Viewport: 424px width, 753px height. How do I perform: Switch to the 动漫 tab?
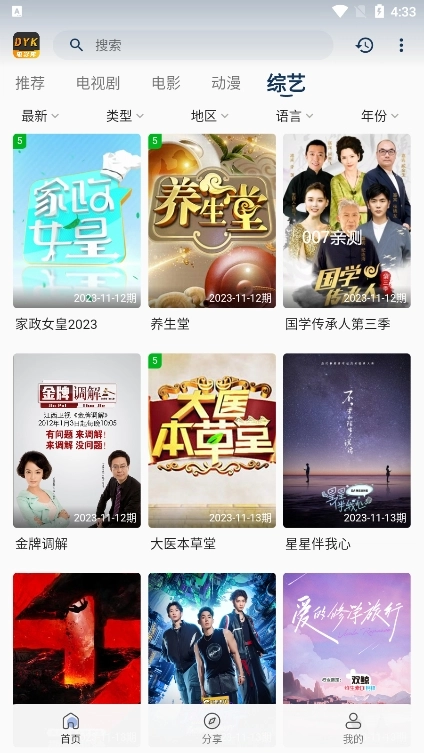point(226,83)
